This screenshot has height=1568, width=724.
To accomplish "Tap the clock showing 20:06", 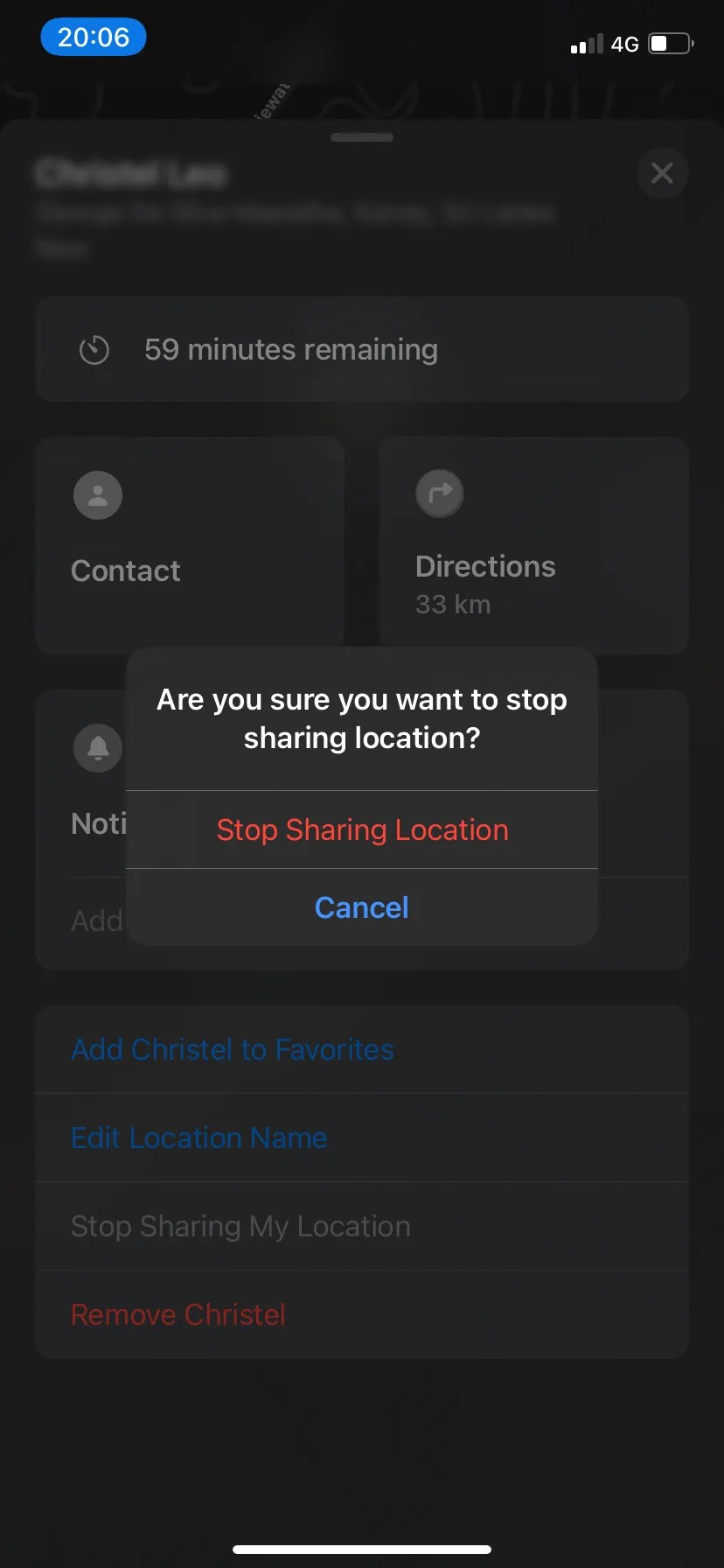I will point(93,37).
